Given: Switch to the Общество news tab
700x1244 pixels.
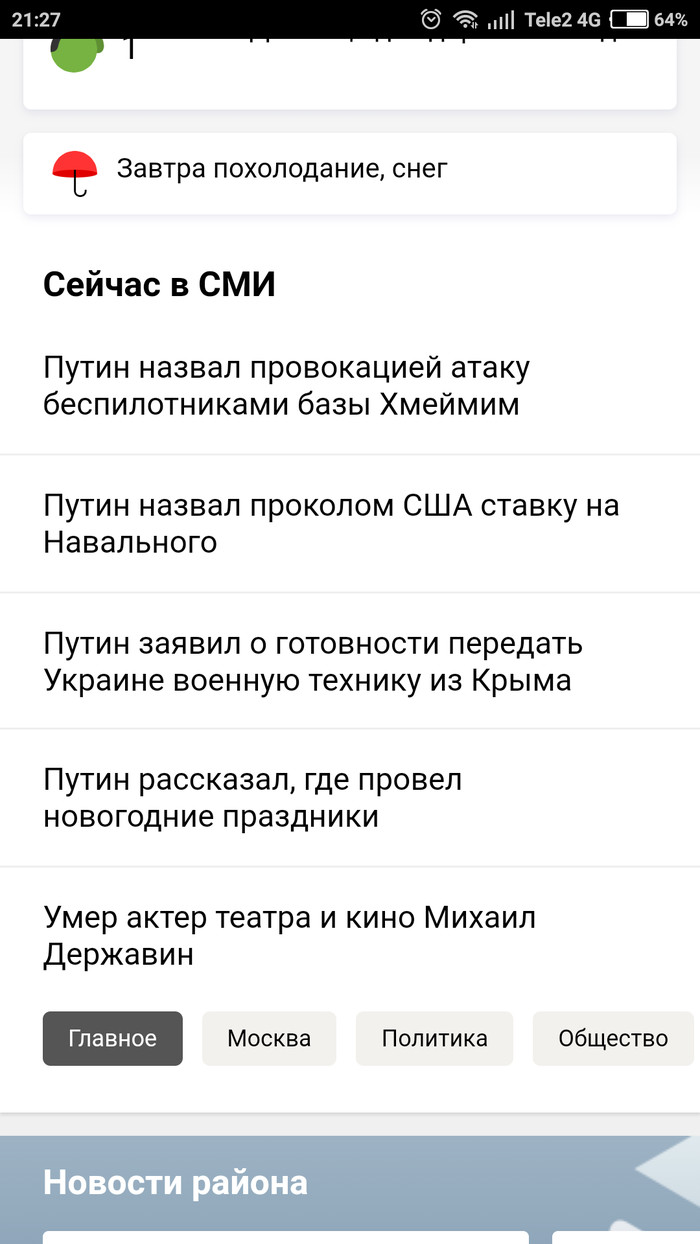Looking at the screenshot, I should [x=612, y=1038].
